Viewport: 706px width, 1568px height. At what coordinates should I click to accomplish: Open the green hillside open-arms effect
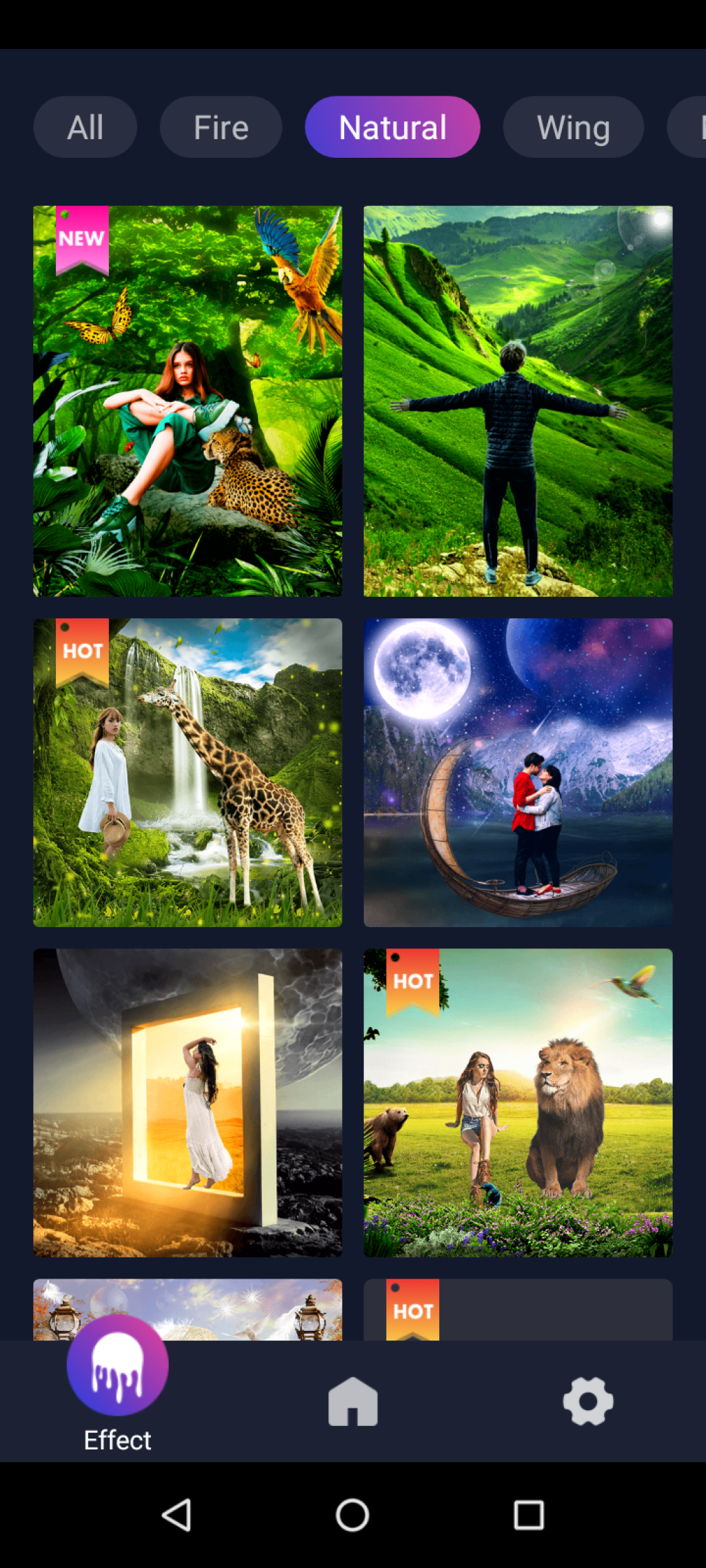click(518, 401)
